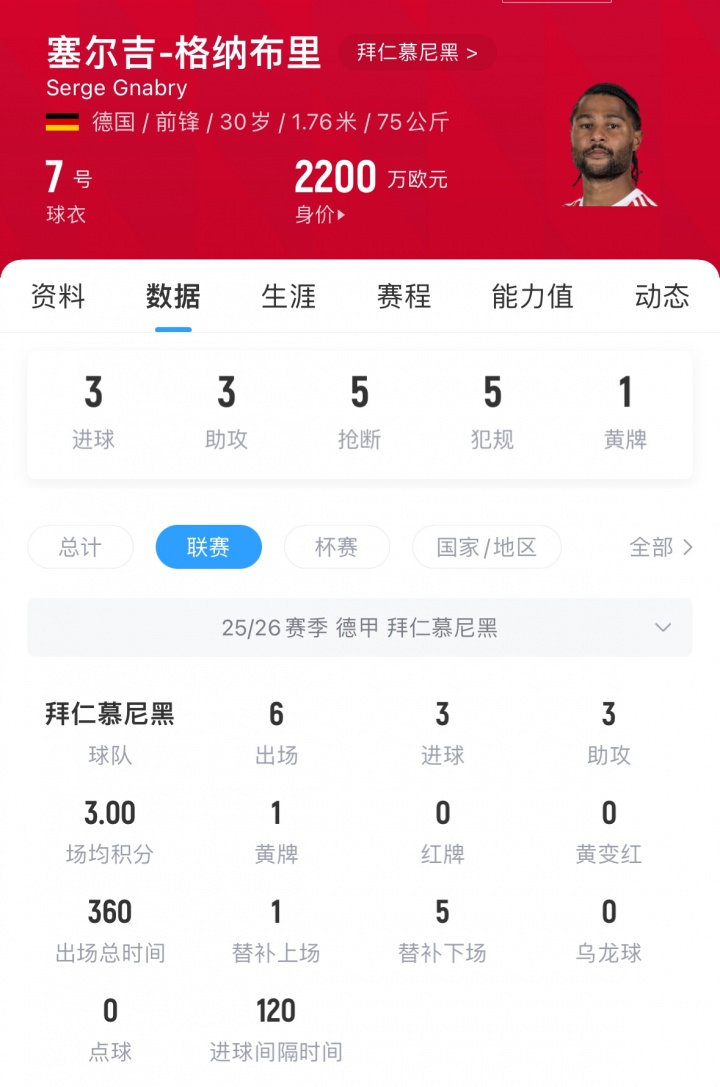Viewport: 720px width, 1087px height.
Task: Filter stats by 国家/地区
Action: (487, 547)
